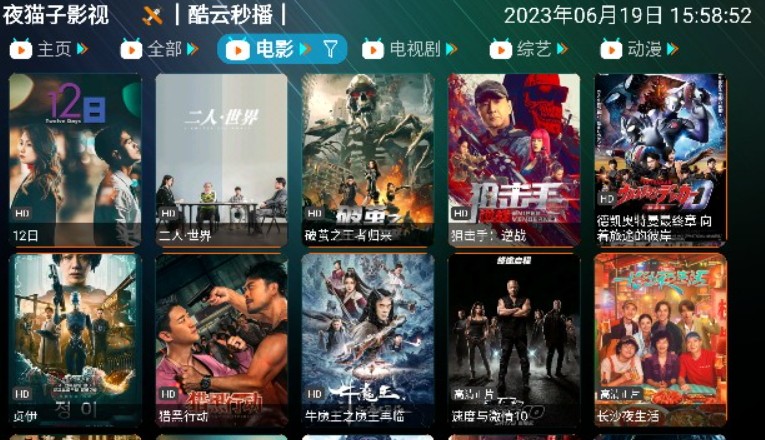Open the filter icon next to 电影
The height and width of the screenshot is (440, 765).
(330, 49)
